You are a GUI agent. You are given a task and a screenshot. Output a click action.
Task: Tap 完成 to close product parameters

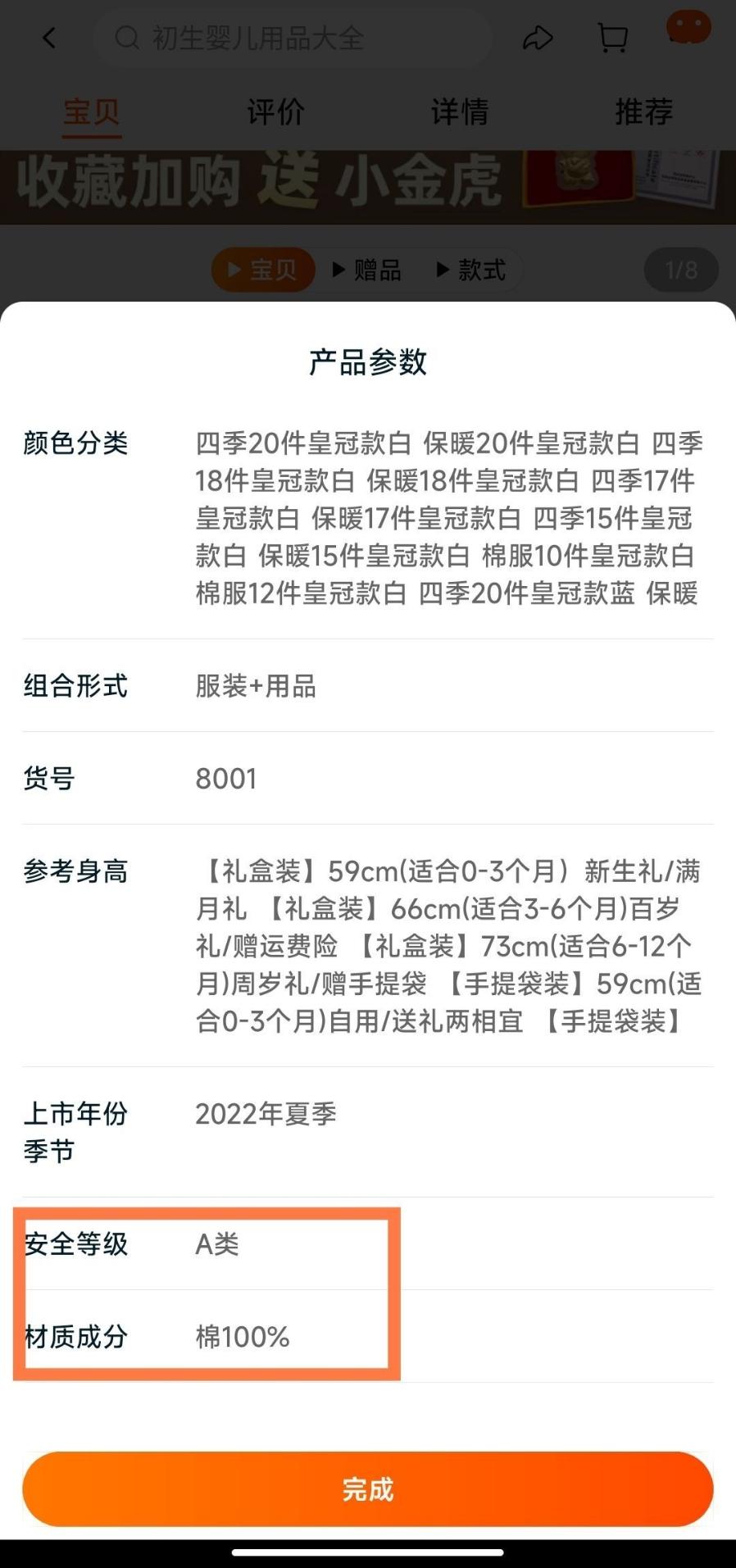click(x=367, y=1488)
